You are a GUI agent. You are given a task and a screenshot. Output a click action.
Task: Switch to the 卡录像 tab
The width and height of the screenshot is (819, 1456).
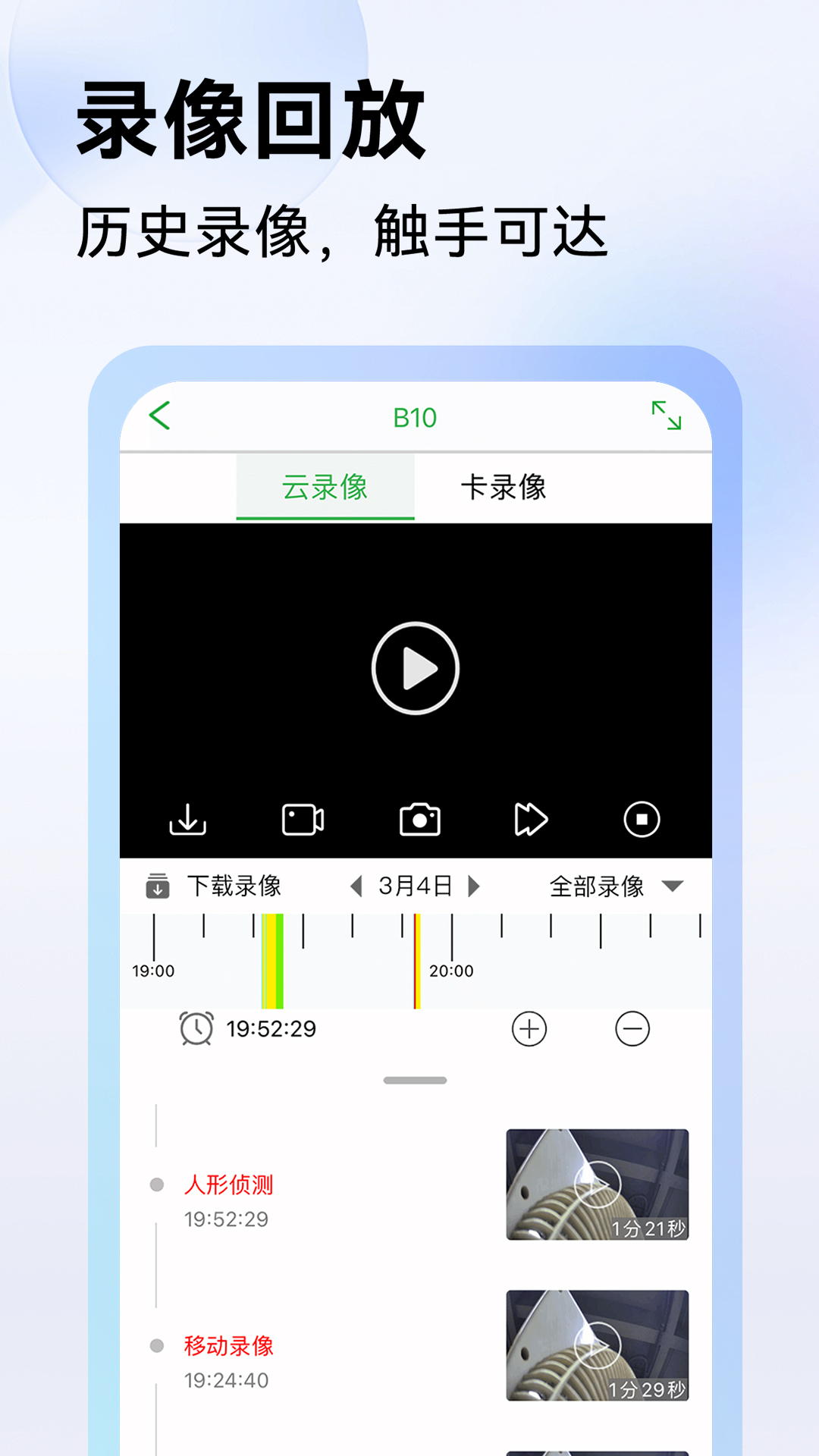[505, 488]
